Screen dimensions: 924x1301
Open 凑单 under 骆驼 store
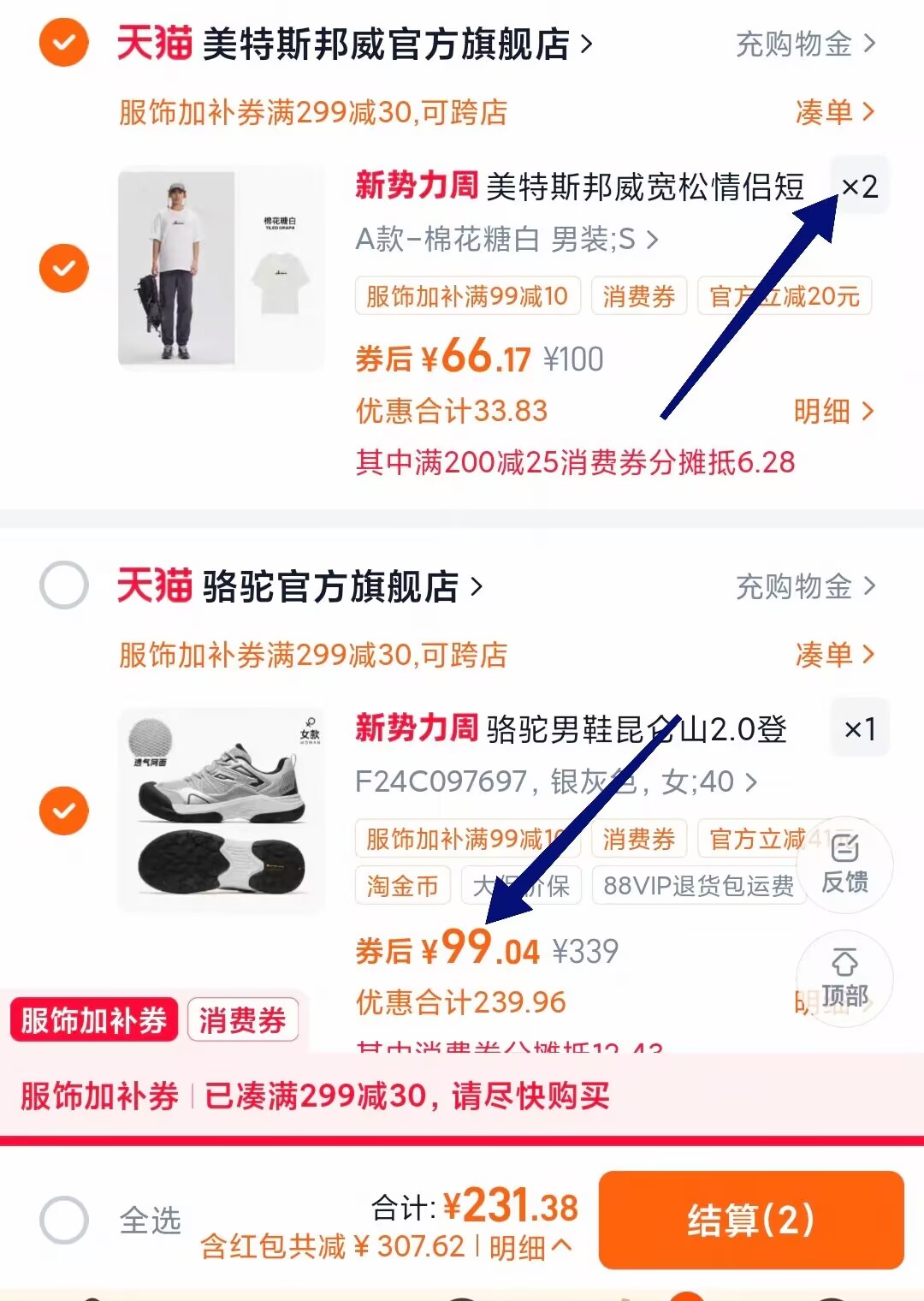(835, 655)
